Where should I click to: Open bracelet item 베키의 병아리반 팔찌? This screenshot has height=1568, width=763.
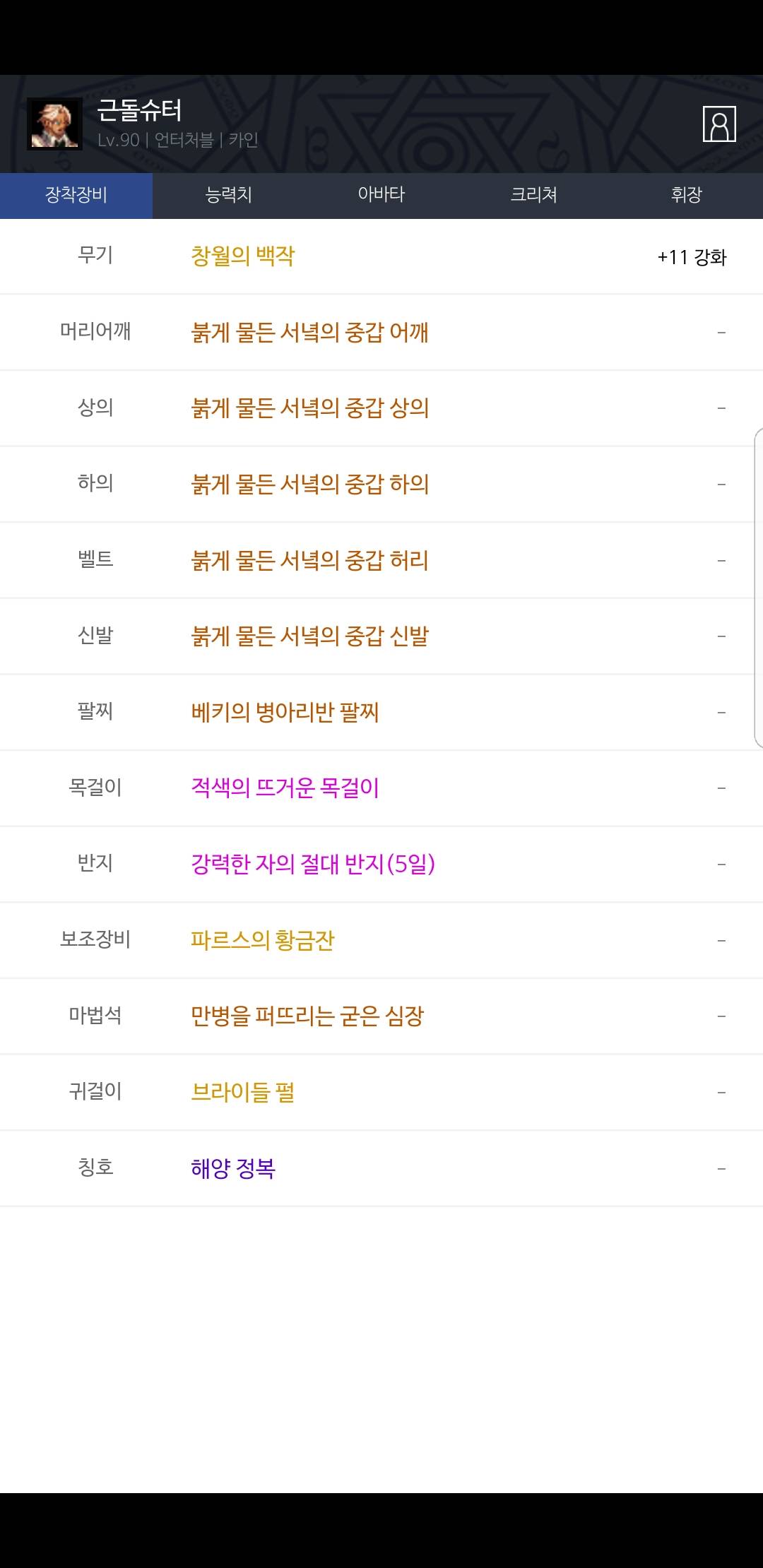coord(285,712)
